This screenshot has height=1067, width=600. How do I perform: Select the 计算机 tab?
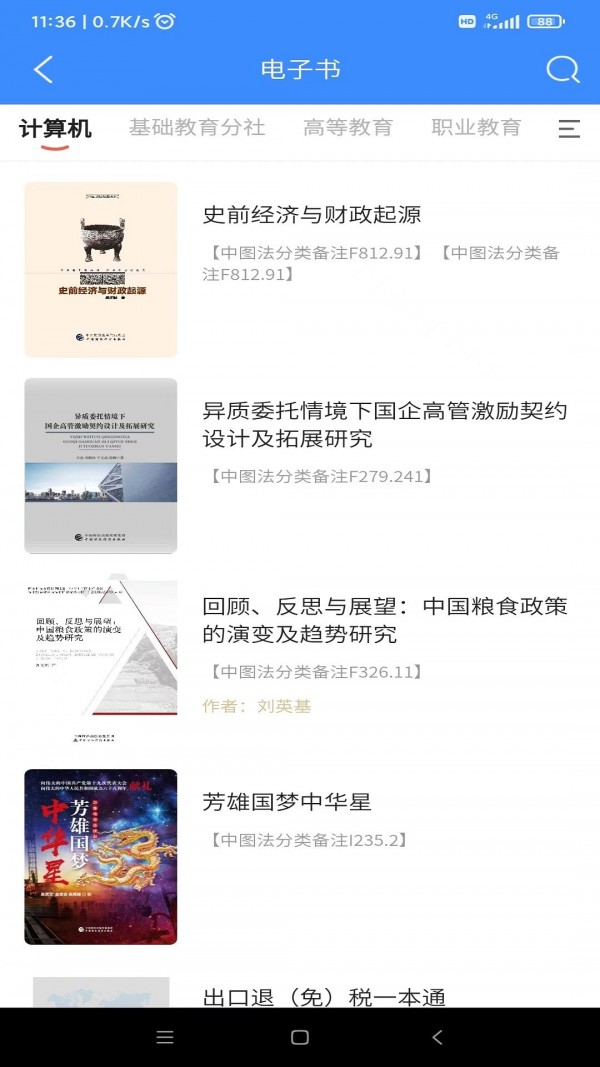(55, 128)
